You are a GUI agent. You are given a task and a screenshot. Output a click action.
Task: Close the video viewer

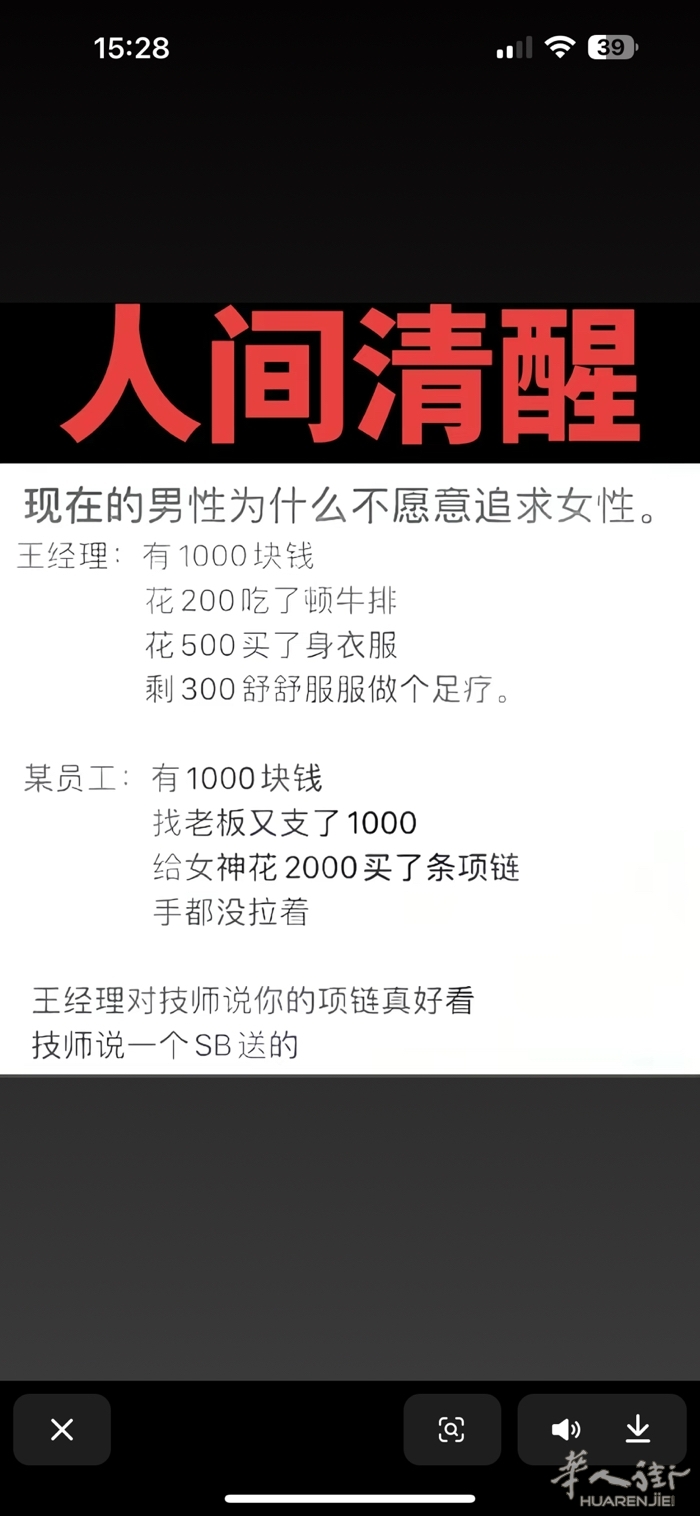62,1430
